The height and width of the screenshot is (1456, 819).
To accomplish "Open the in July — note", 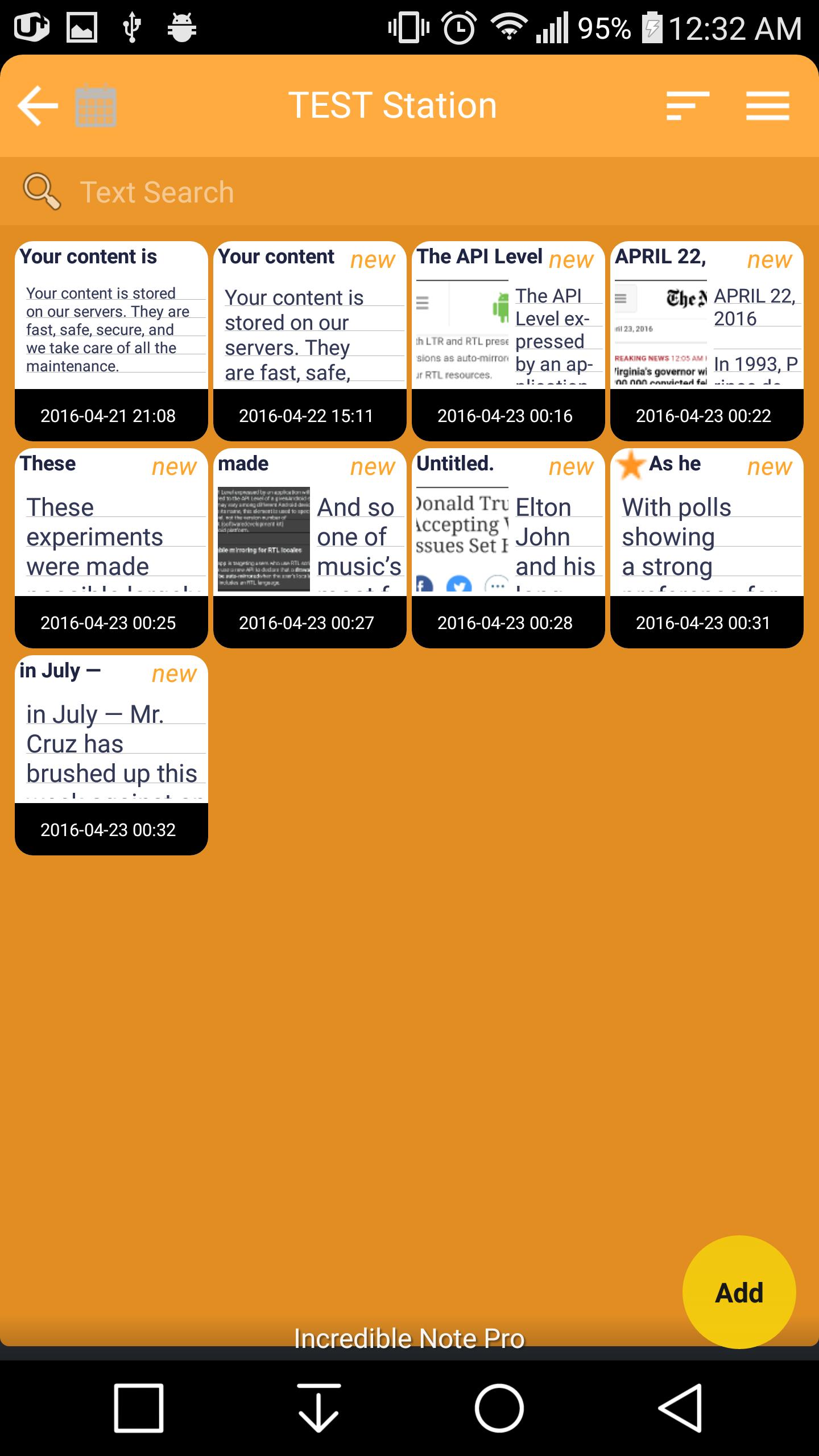I will coord(111,755).
